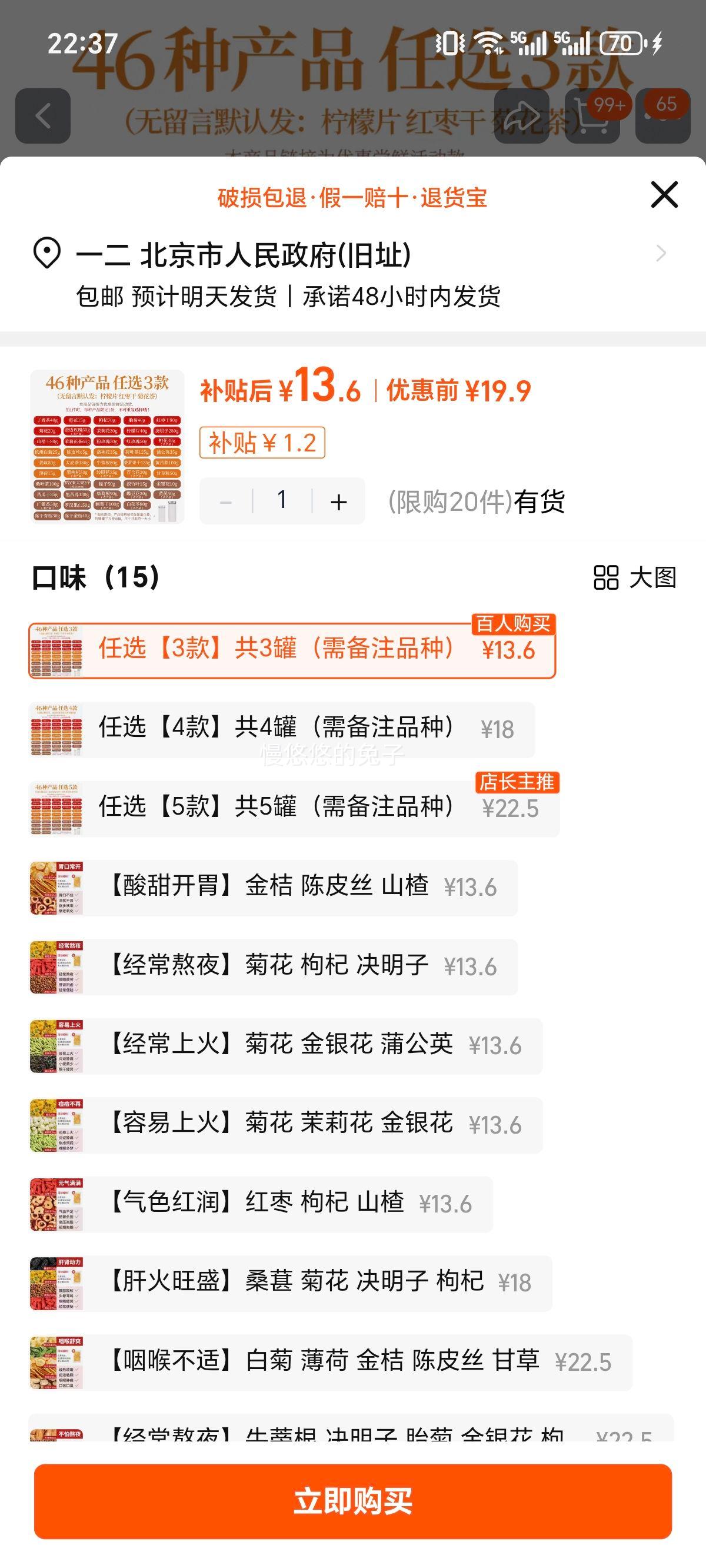Open the product image preview thumbnail
706x1568 pixels.
[x=107, y=446]
